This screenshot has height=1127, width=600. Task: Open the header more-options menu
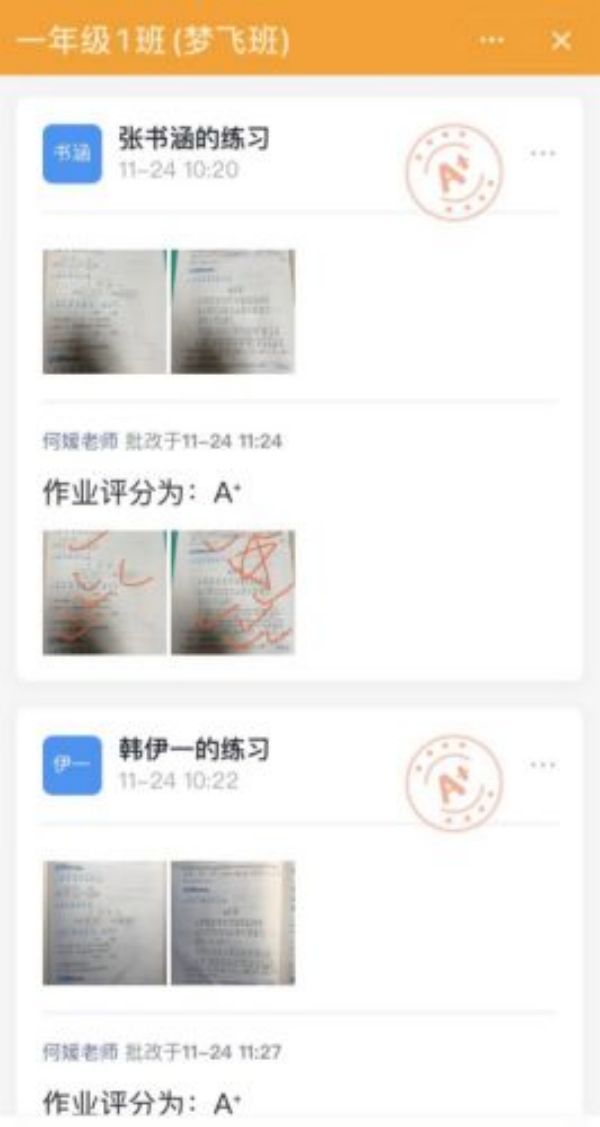click(492, 40)
